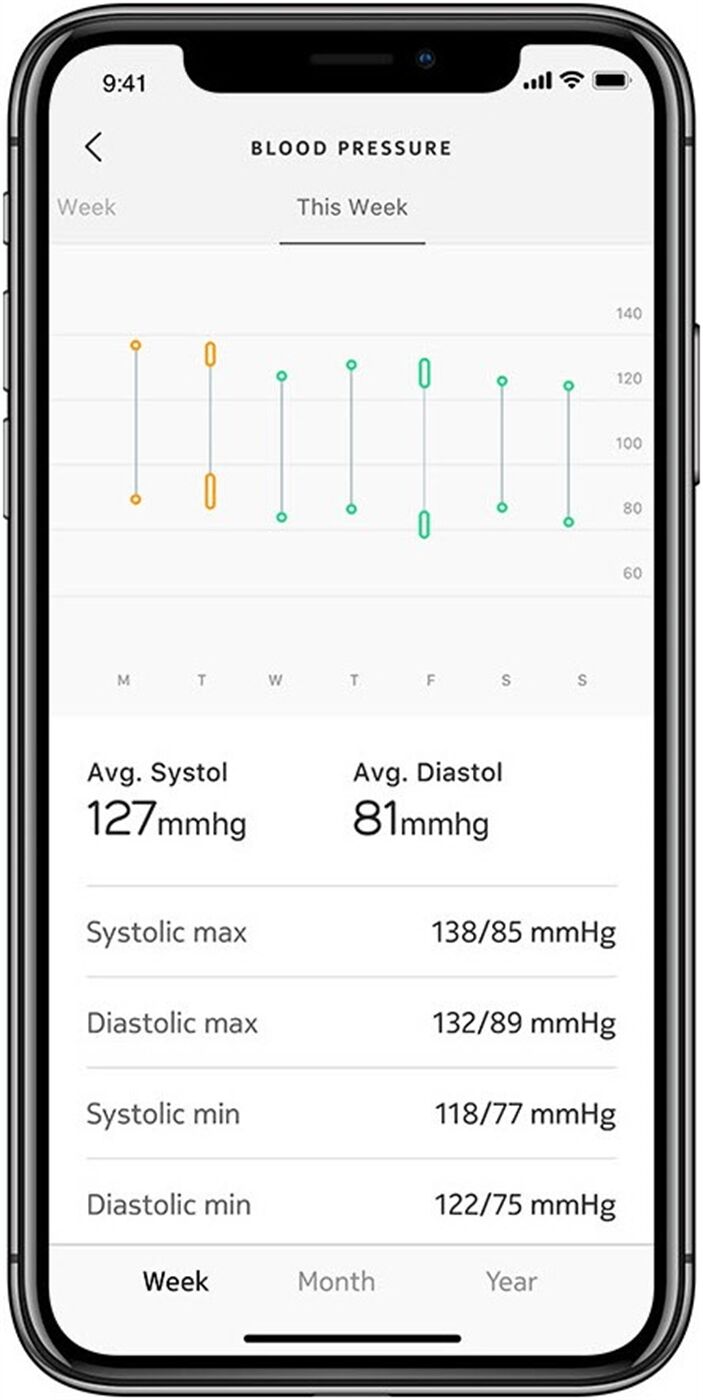Switch to the Year view
Image resolution: width=703 pixels, height=1400 pixels.
point(511,1281)
